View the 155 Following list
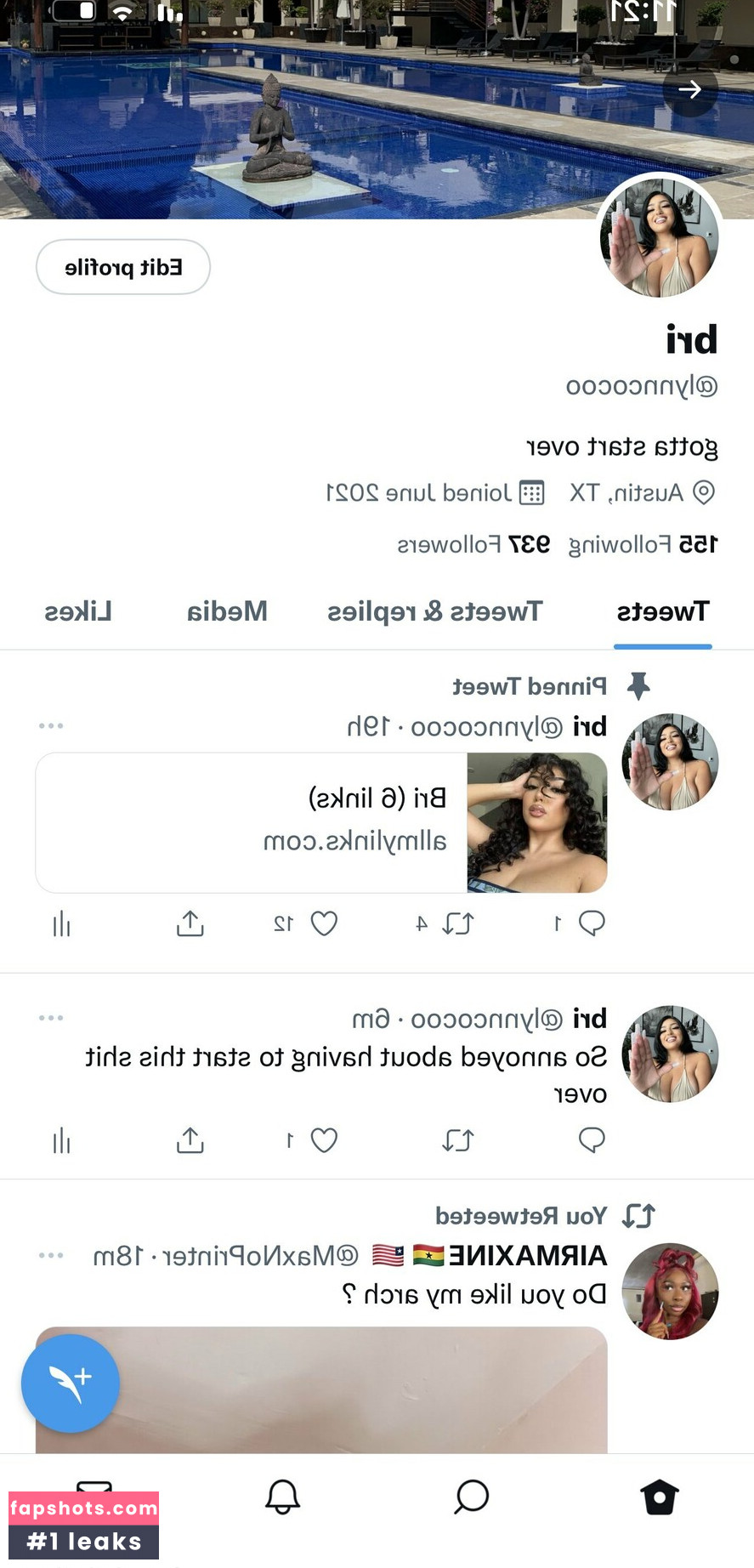The width and height of the screenshot is (754, 1568). 643,544
